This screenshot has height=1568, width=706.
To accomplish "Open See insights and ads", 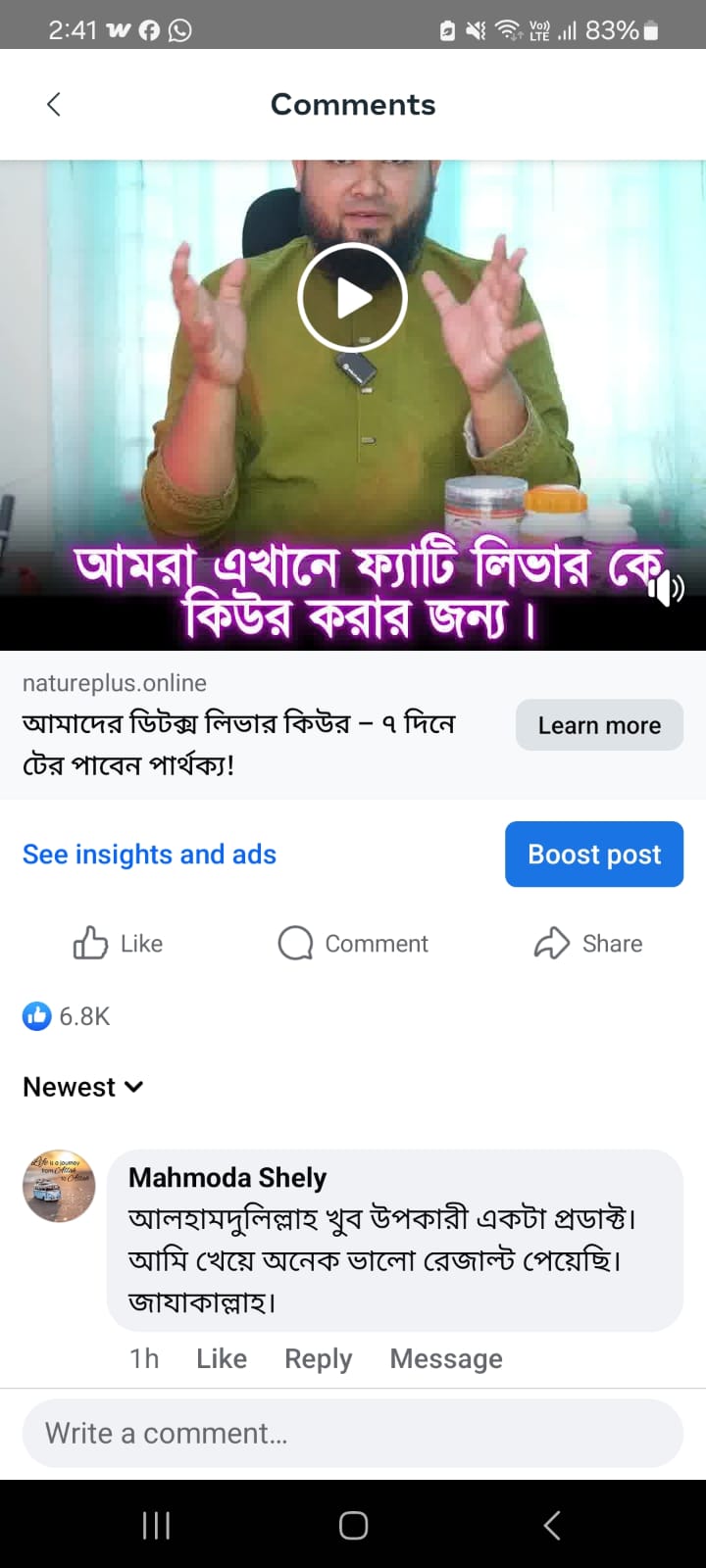I will 149,855.
